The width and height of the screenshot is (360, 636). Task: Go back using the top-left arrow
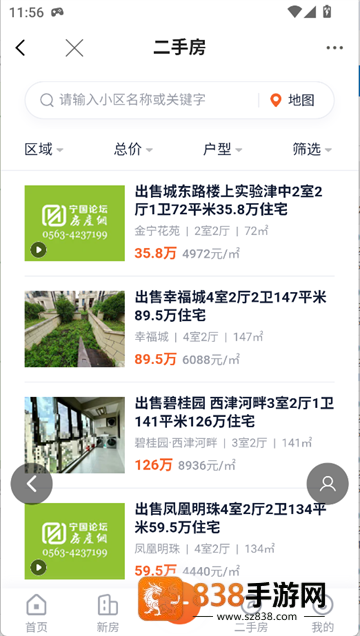point(20,48)
